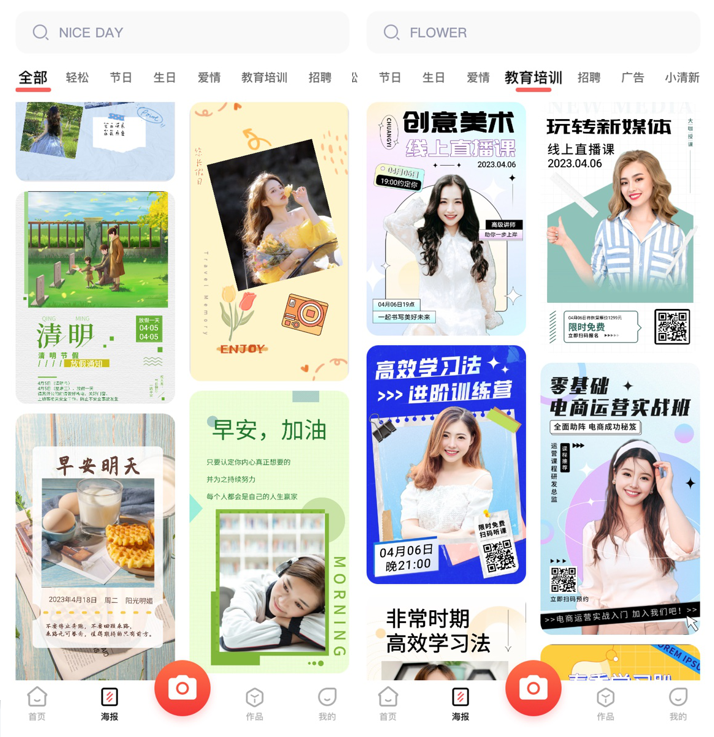Open the FLOWER search box
714x737 pixels.
click(533, 33)
